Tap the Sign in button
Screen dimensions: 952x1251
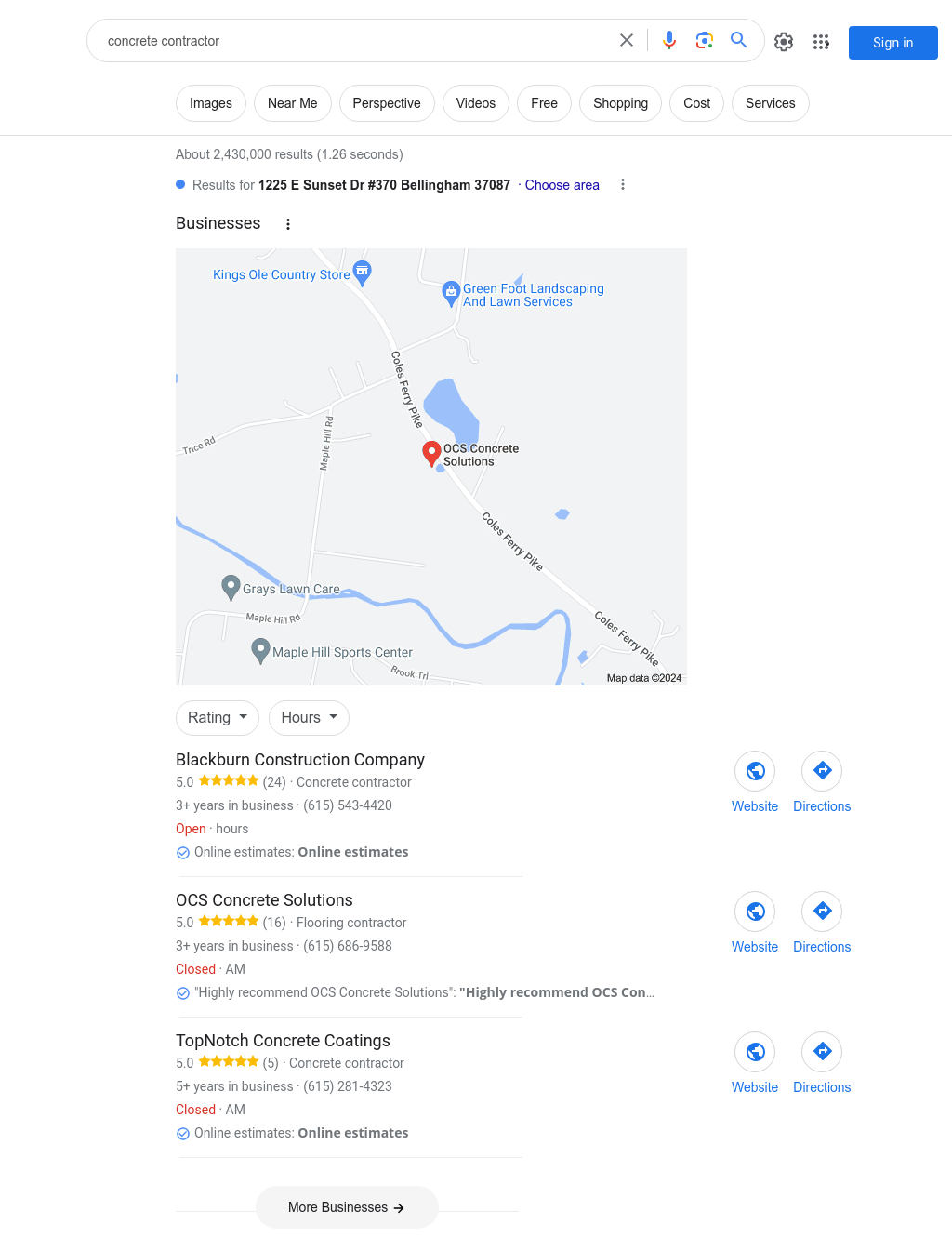pos(892,43)
